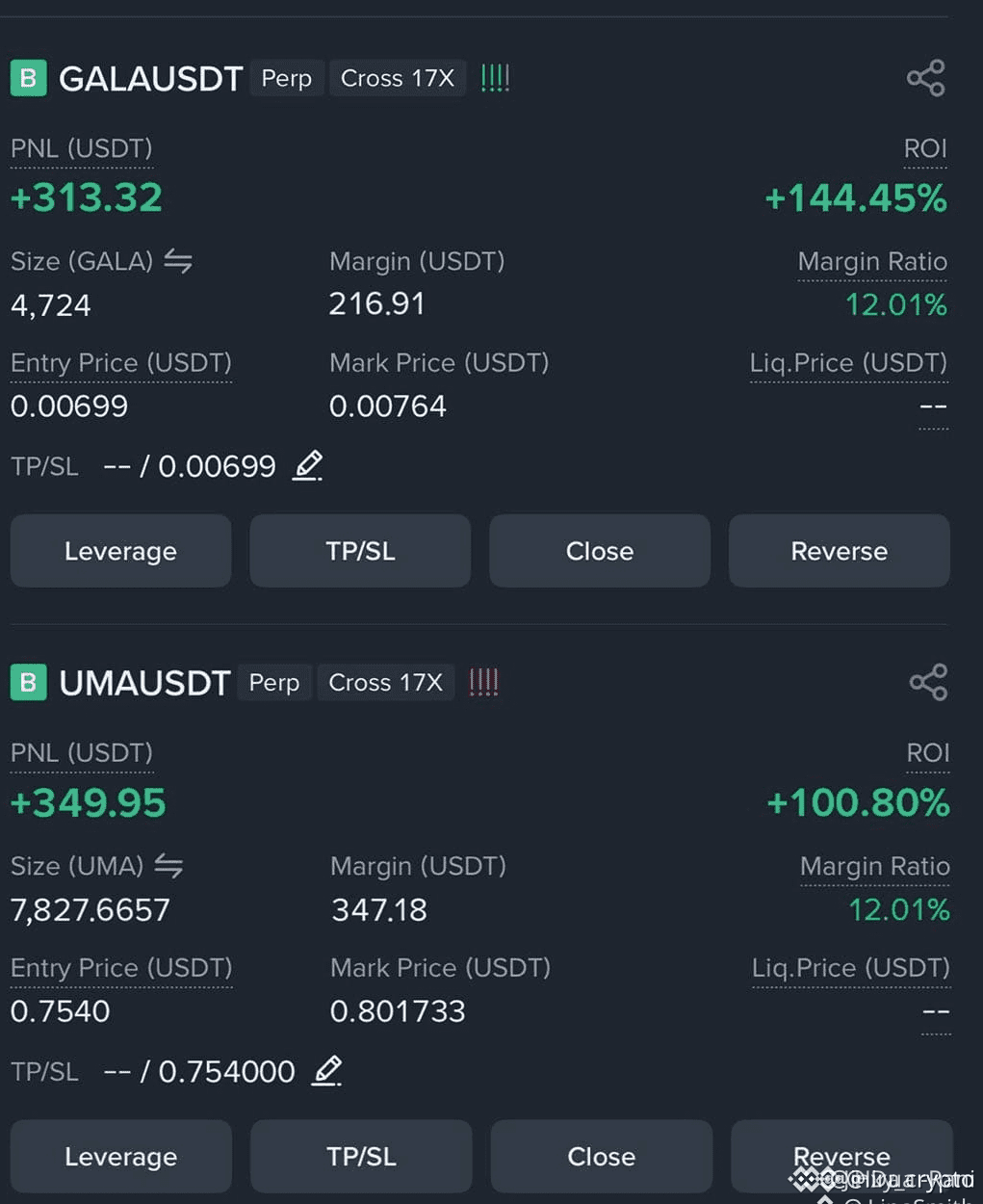This screenshot has width=983, height=1204.
Task: Open the Cross 17X setting for GALAUSDT
Action: pyautogui.click(x=397, y=78)
